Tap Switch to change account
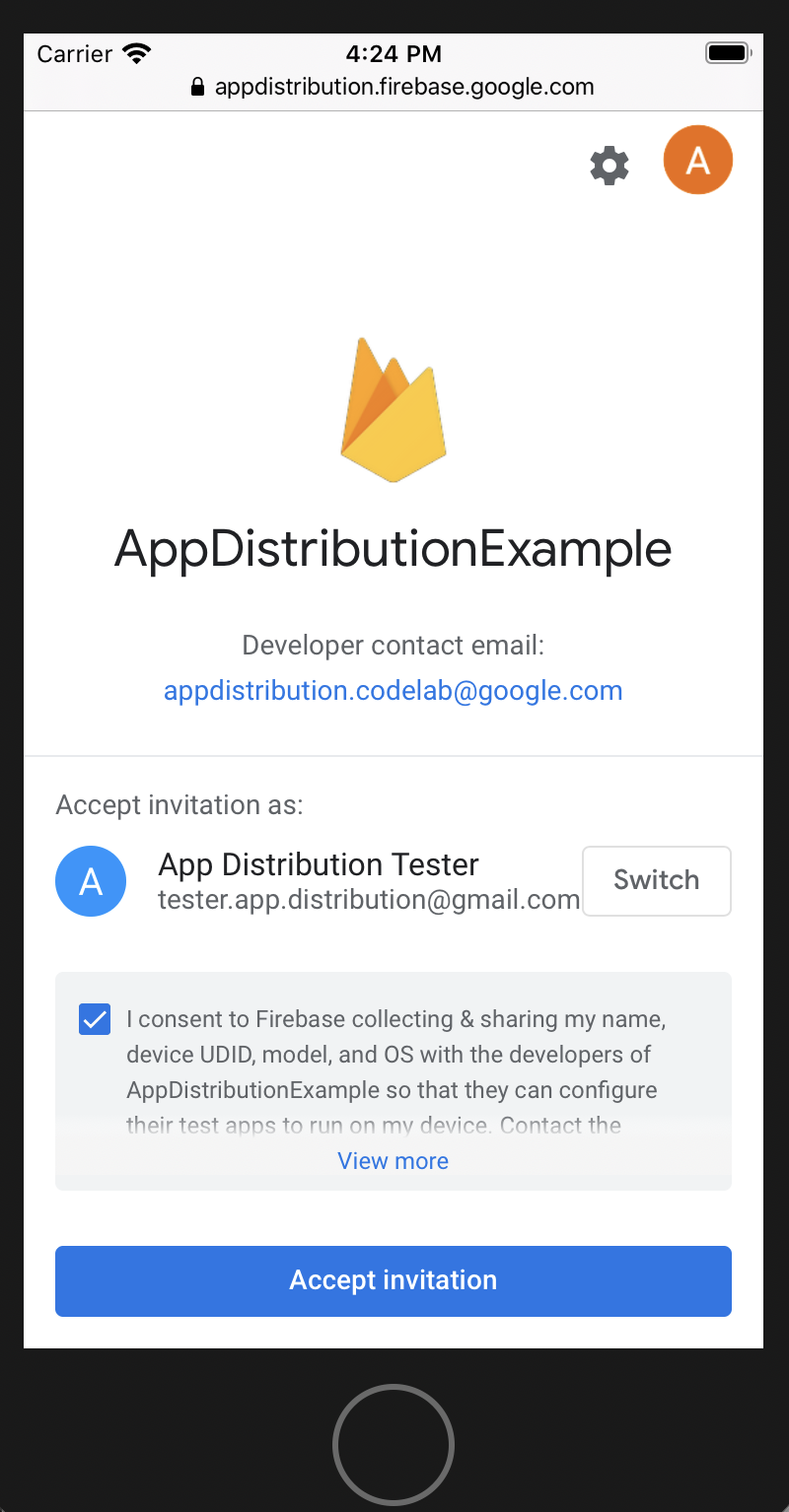This screenshot has height=1512, width=789. (x=656, y=880)
